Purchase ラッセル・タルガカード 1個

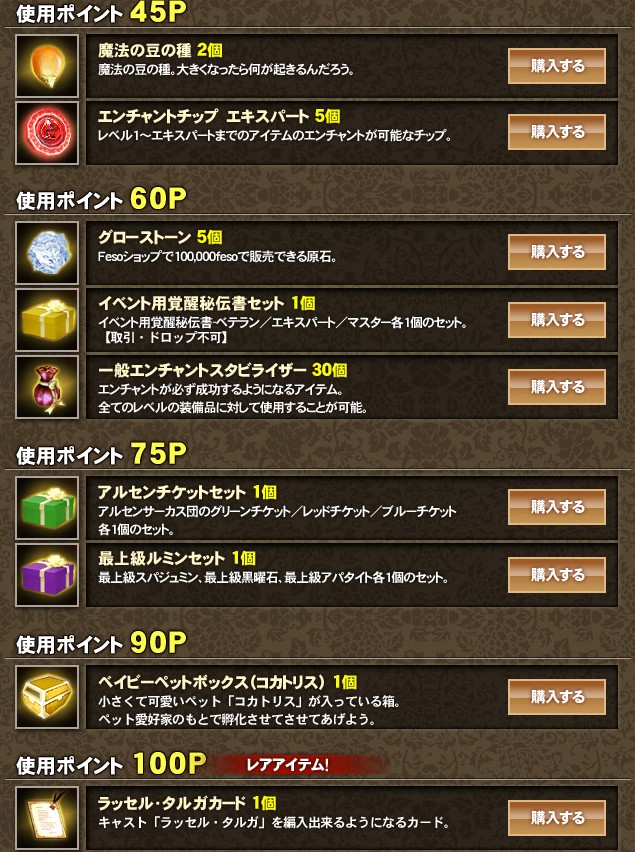[558, 818]
